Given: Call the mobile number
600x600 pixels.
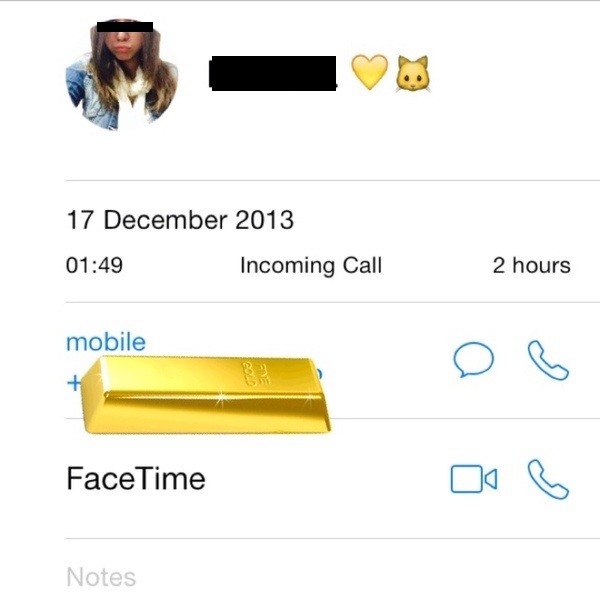Looking at the screenshot, I should pyautogui.click(x=547, y=360).
